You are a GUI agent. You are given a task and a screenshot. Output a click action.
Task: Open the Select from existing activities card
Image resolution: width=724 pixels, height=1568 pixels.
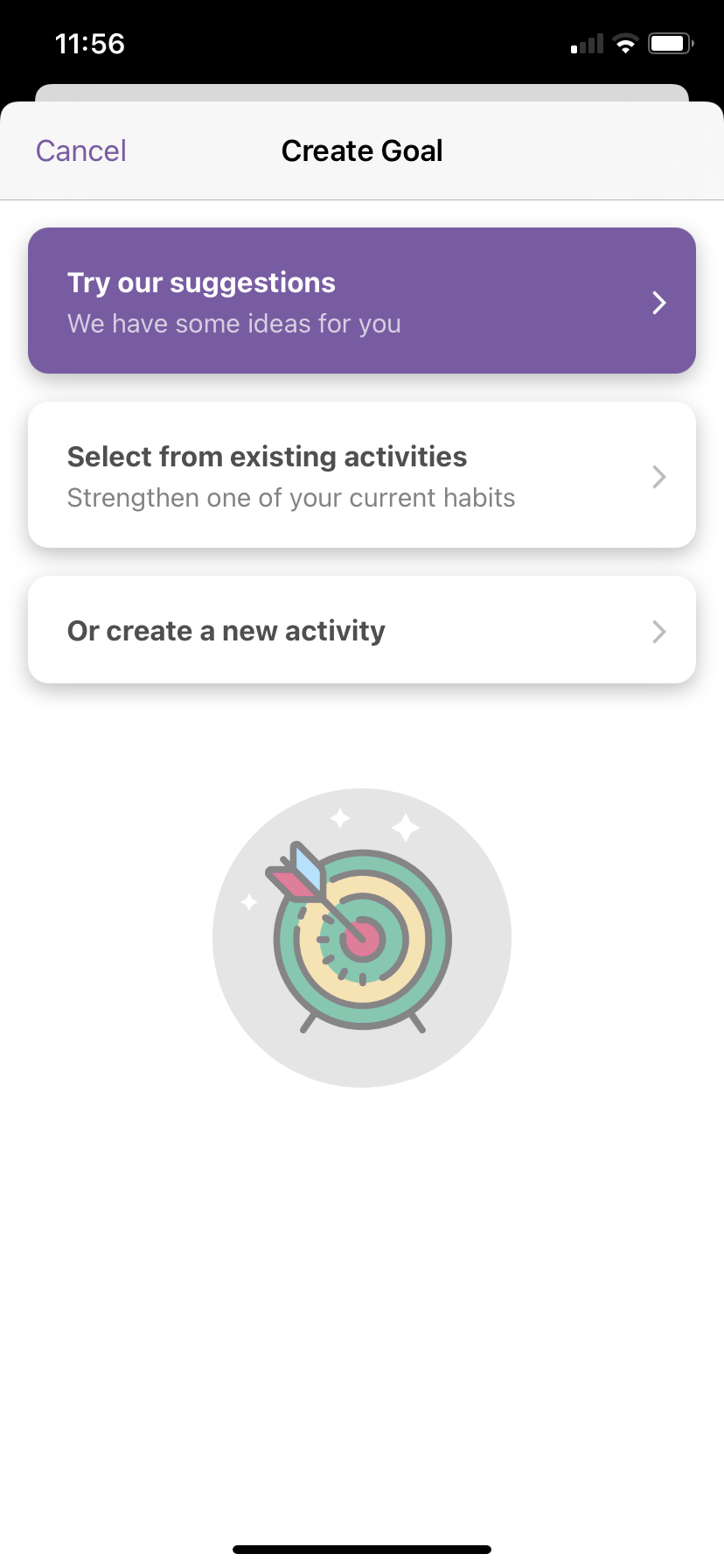click(x=362, y=474)
